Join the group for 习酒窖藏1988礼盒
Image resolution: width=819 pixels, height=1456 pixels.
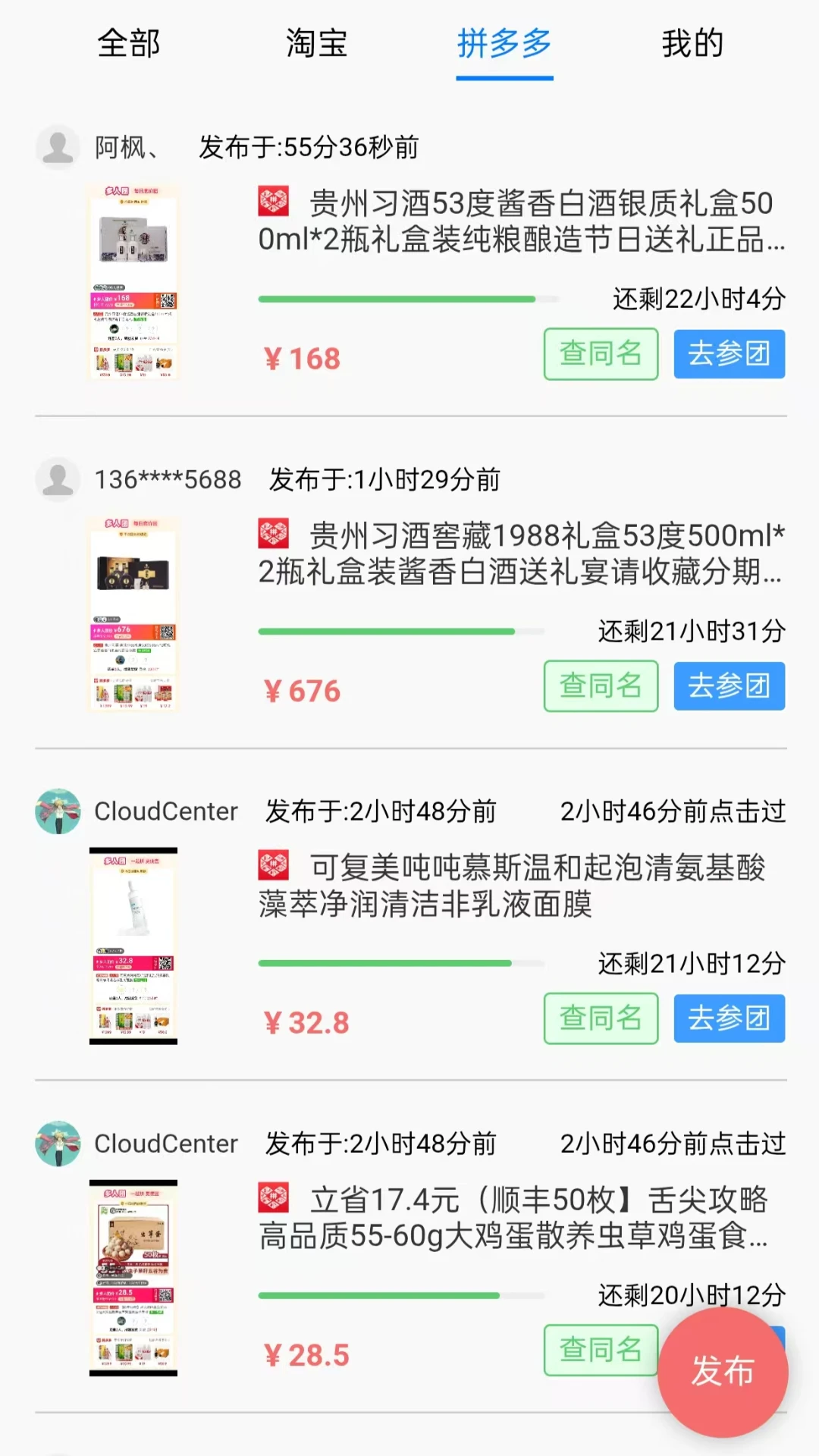pyautogui.click(x=729, y=686)
